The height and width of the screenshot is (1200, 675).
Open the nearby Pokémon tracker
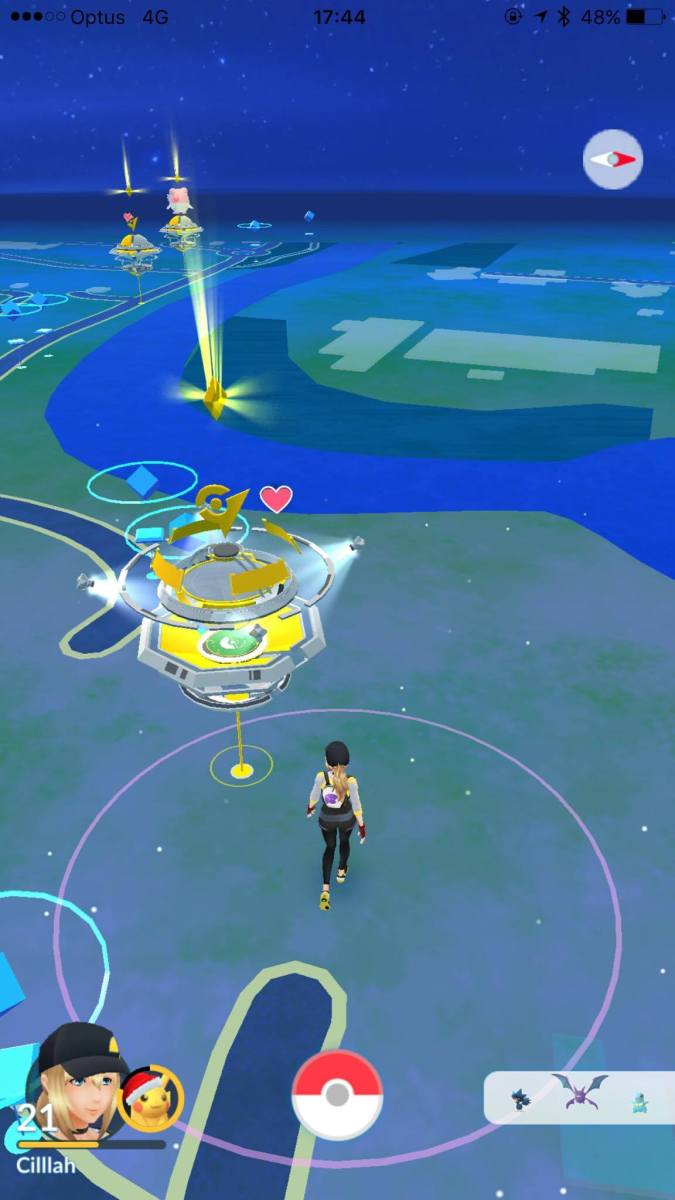pos(578,1097)
